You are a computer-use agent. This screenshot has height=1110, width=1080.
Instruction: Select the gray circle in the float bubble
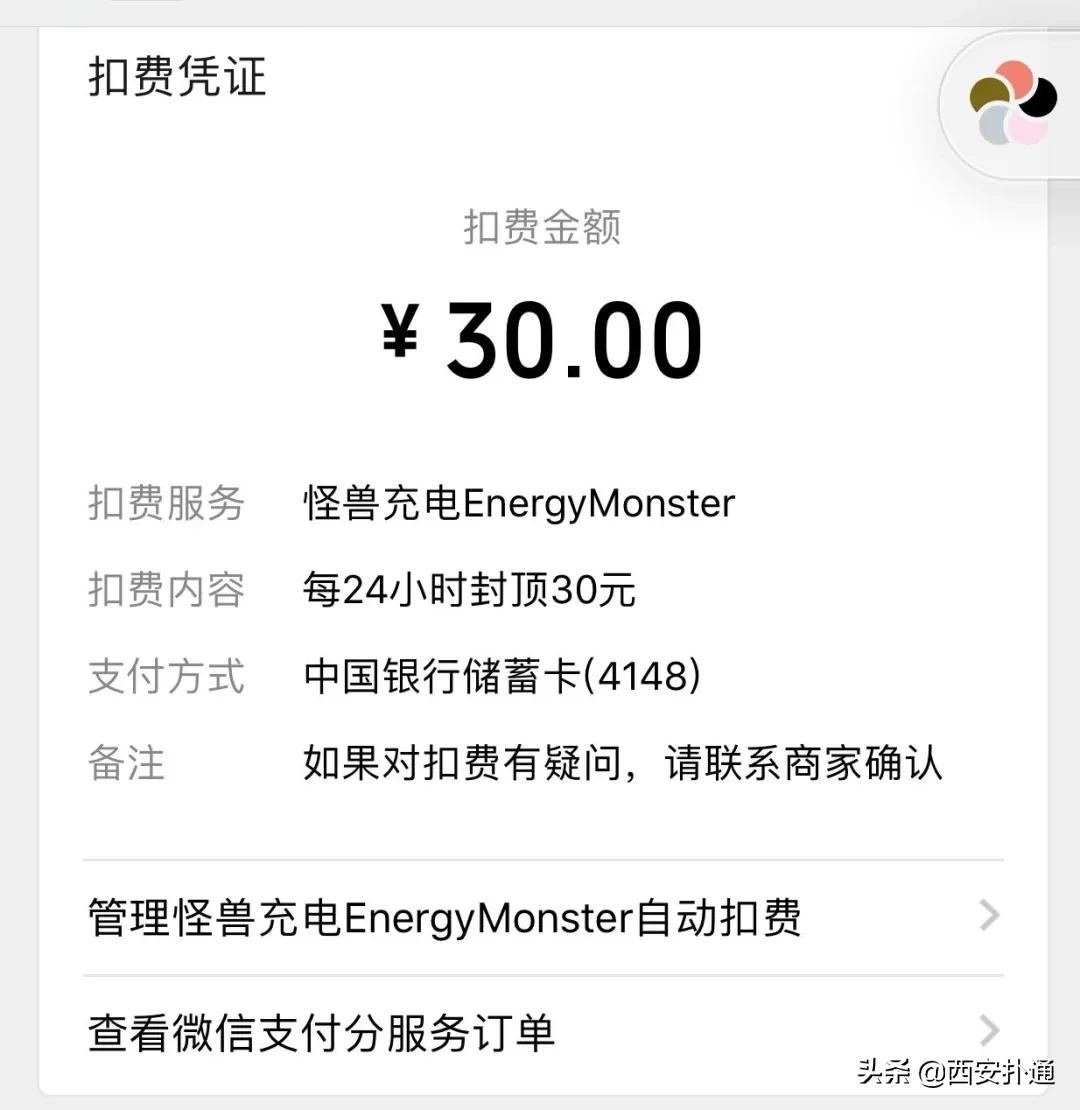[x=993, y=124]
